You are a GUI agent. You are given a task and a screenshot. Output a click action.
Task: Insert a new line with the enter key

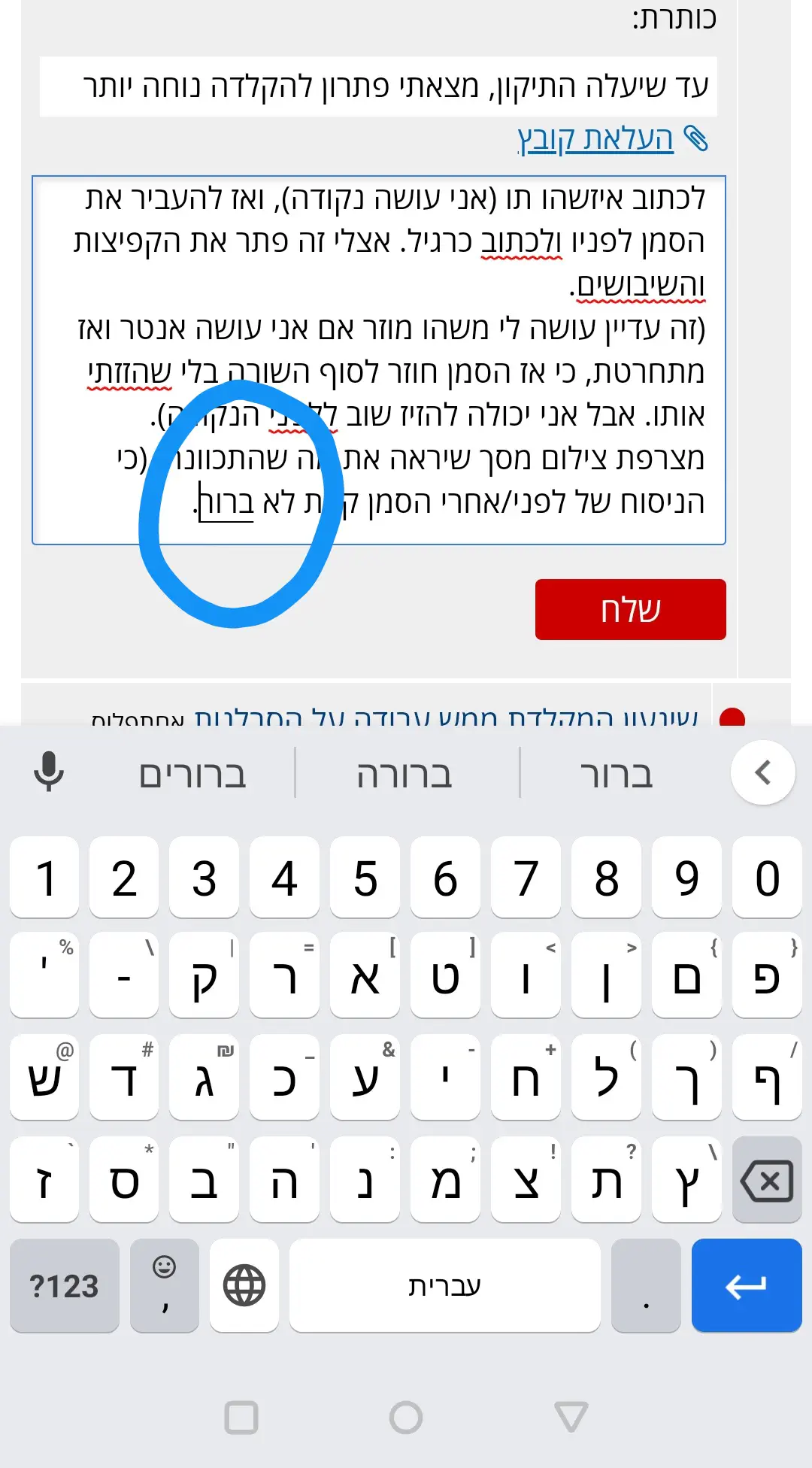coord(746,1286)
